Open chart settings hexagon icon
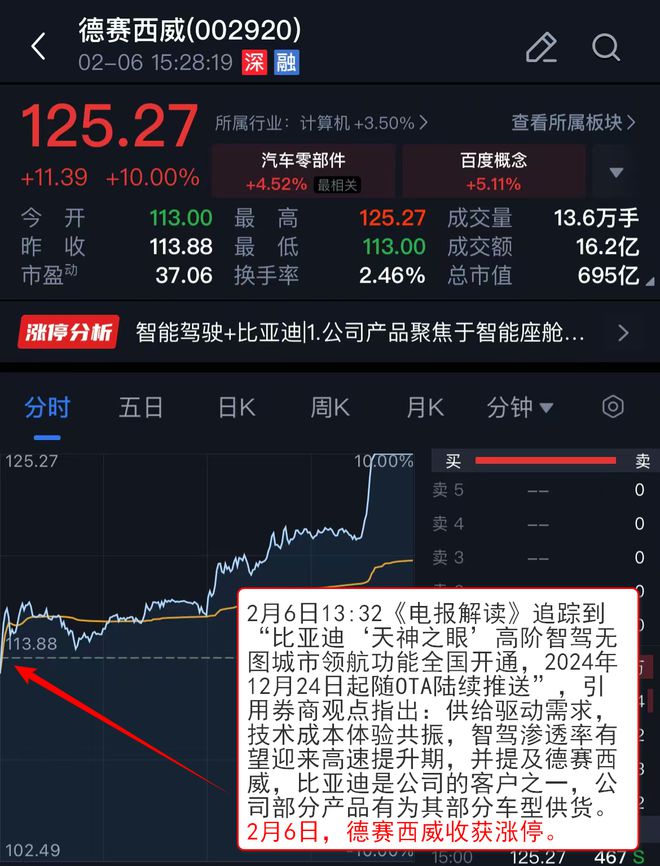This screenshot has width=660, height=866. [x=613, y=407]
